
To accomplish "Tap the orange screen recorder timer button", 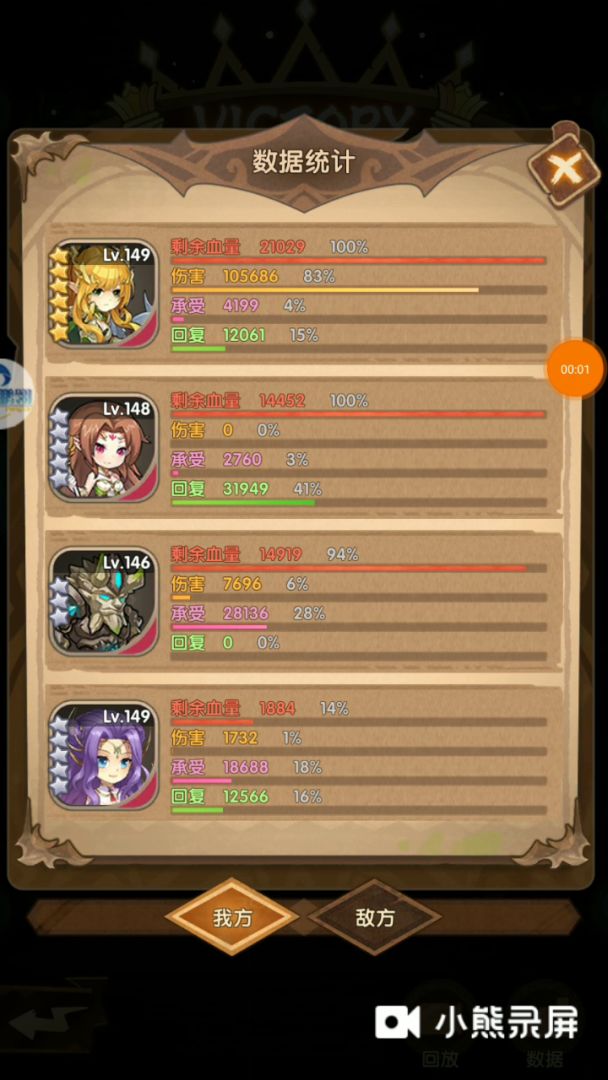I will pyautogui.click(x=575, y=369).
